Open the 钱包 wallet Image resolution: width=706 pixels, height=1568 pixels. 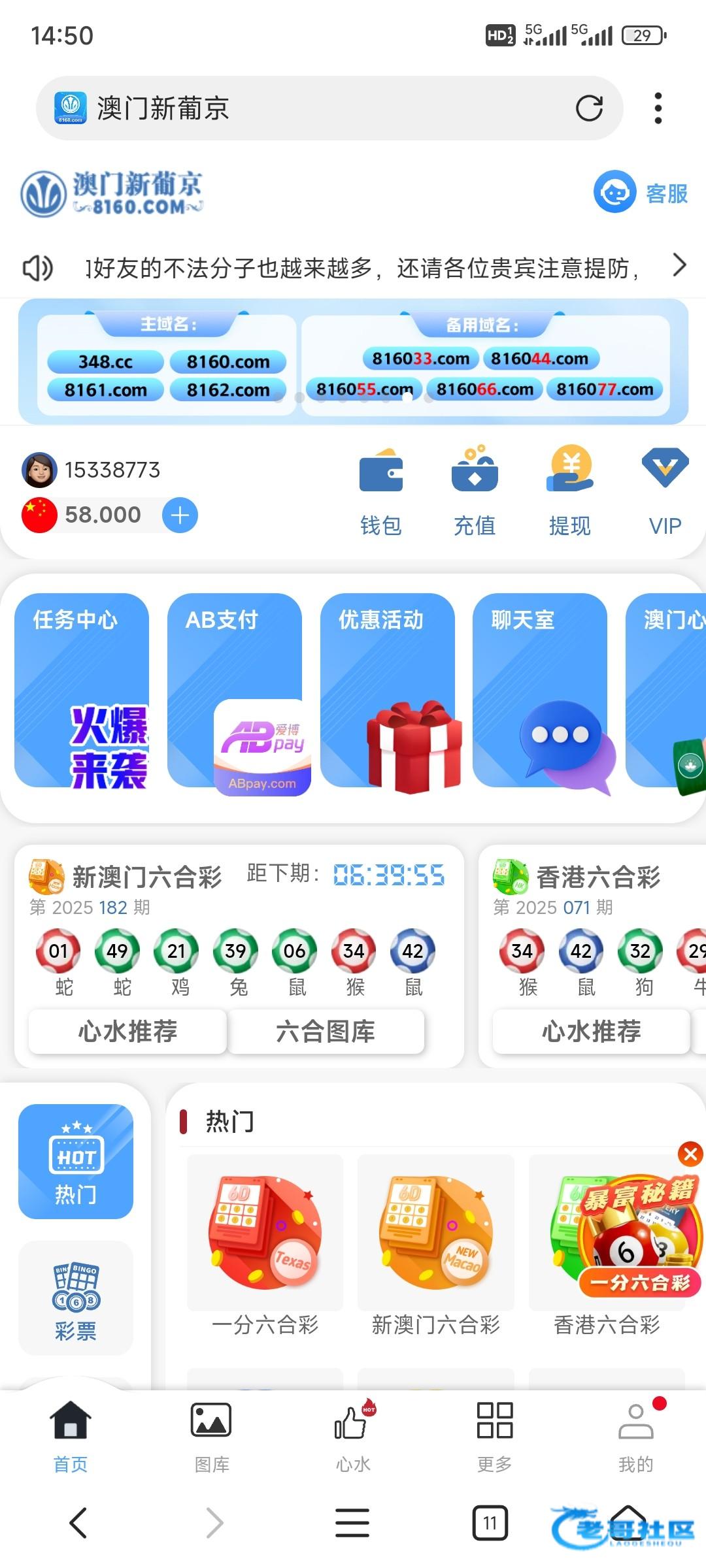coord(381,491)
